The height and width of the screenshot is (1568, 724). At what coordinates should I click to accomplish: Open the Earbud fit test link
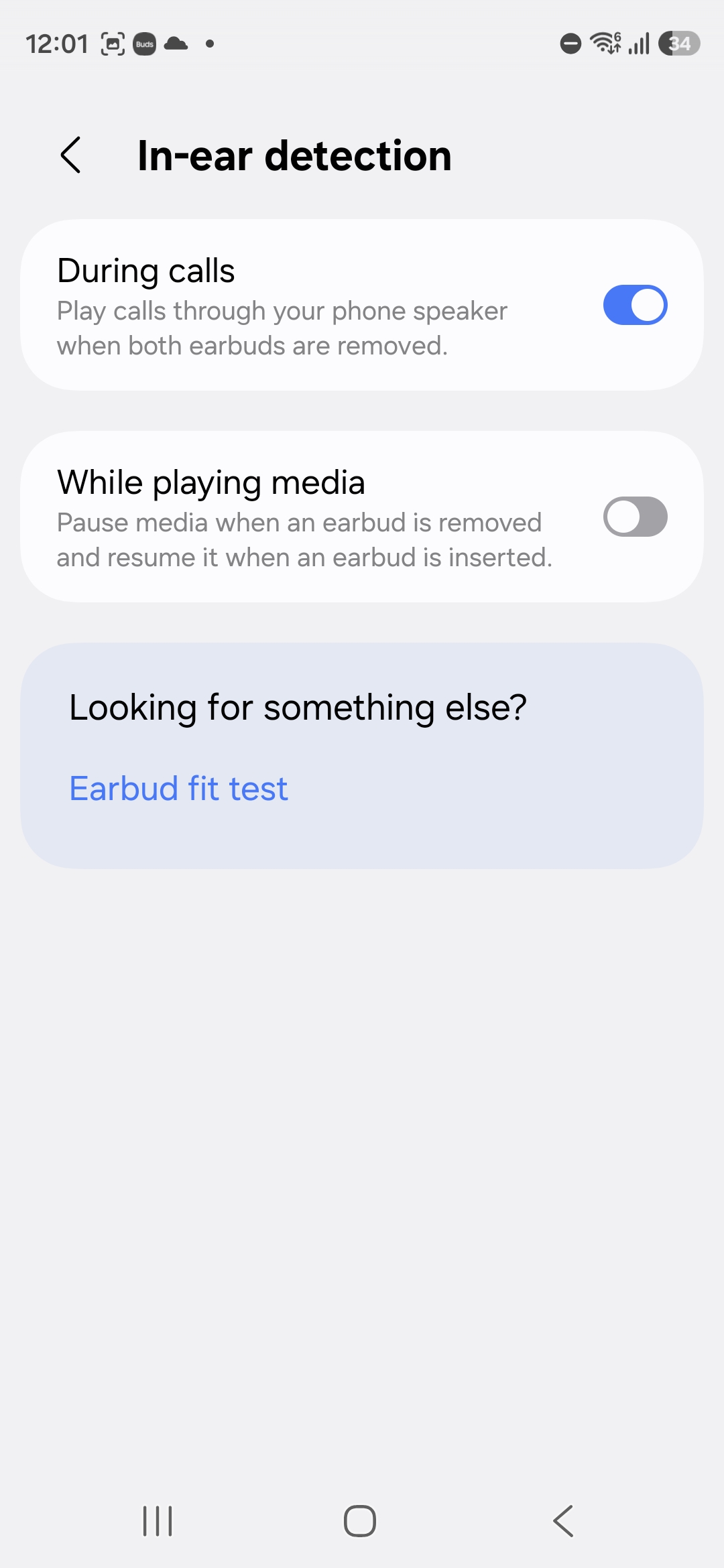(178, 789)
